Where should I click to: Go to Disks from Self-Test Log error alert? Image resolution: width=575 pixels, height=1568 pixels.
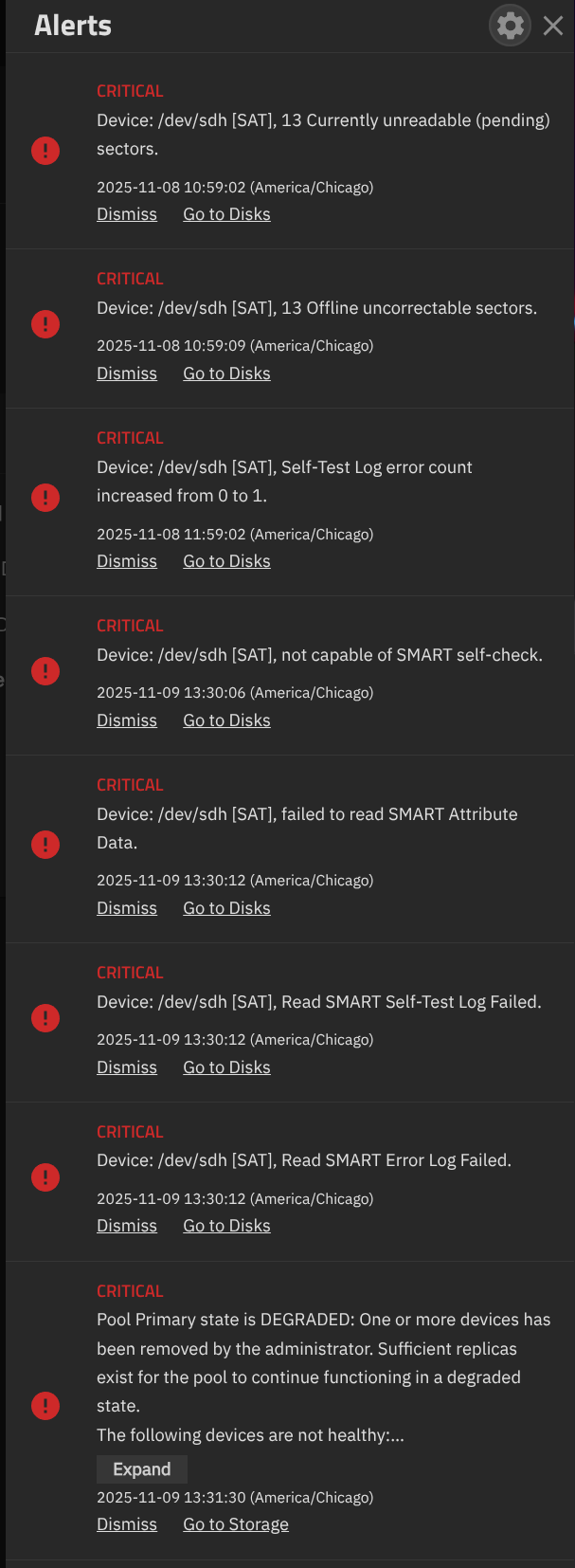click(226, 561)
